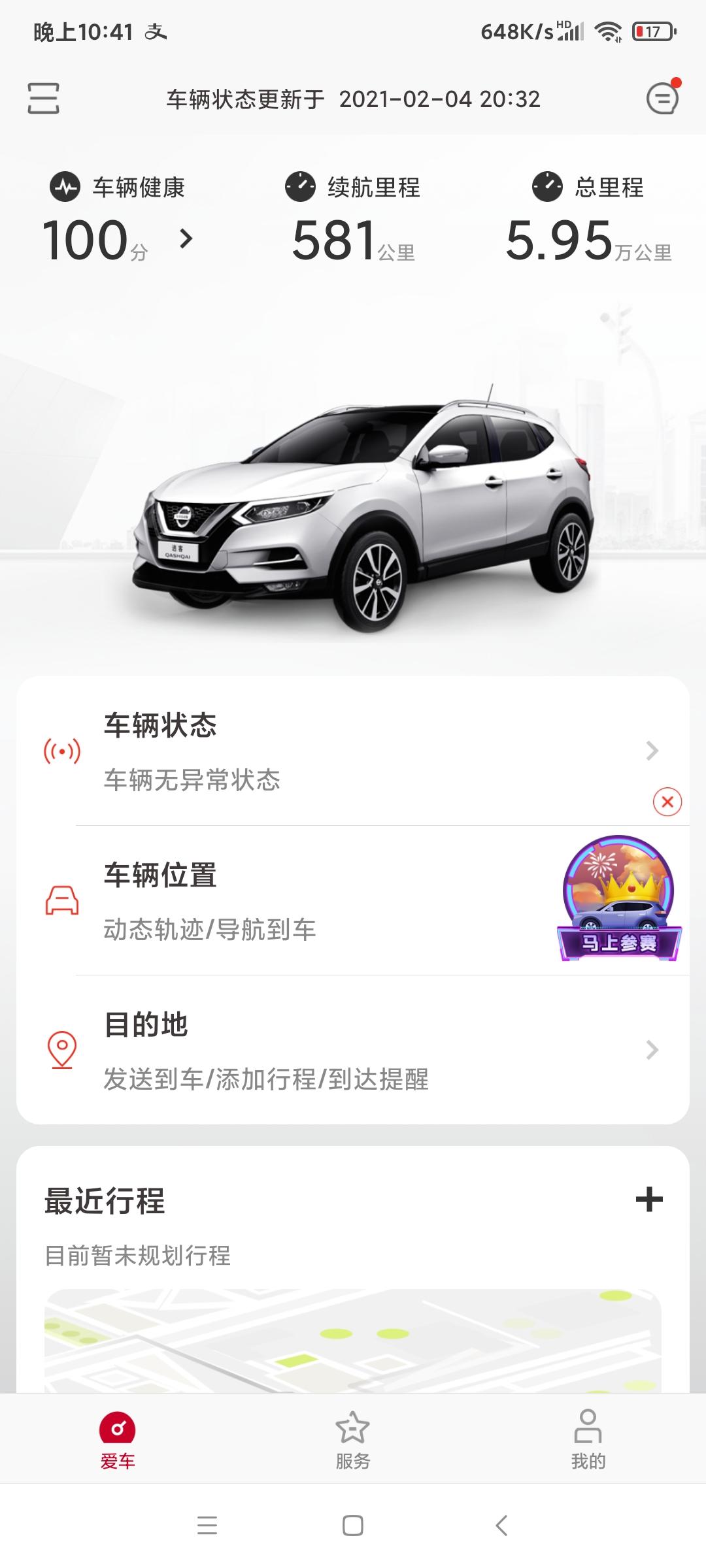Select the 爱车 tab
The image size is (706, 1568).
click(118, 1439)
